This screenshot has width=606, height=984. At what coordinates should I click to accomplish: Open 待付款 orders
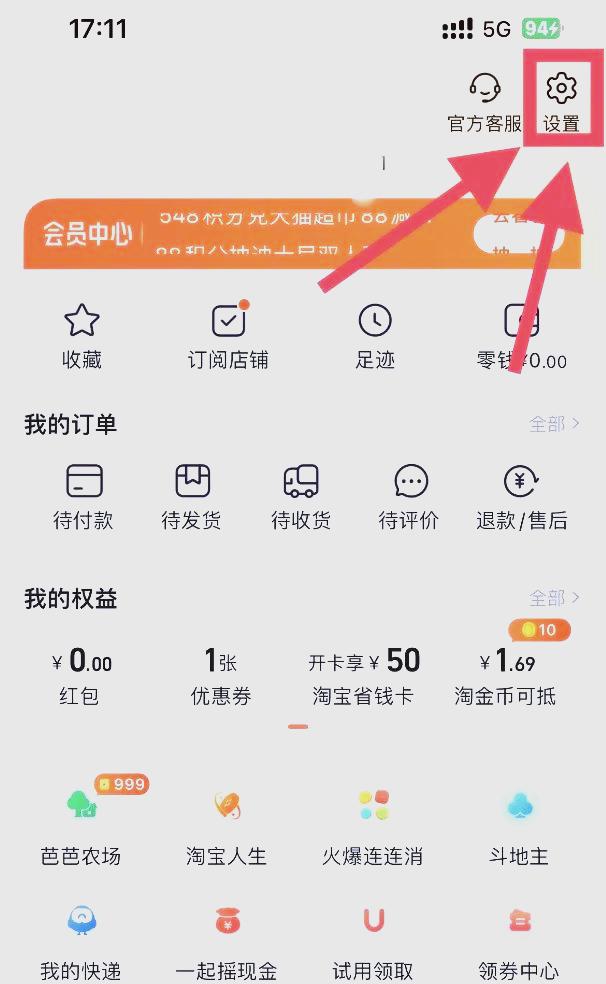[83, 496]
